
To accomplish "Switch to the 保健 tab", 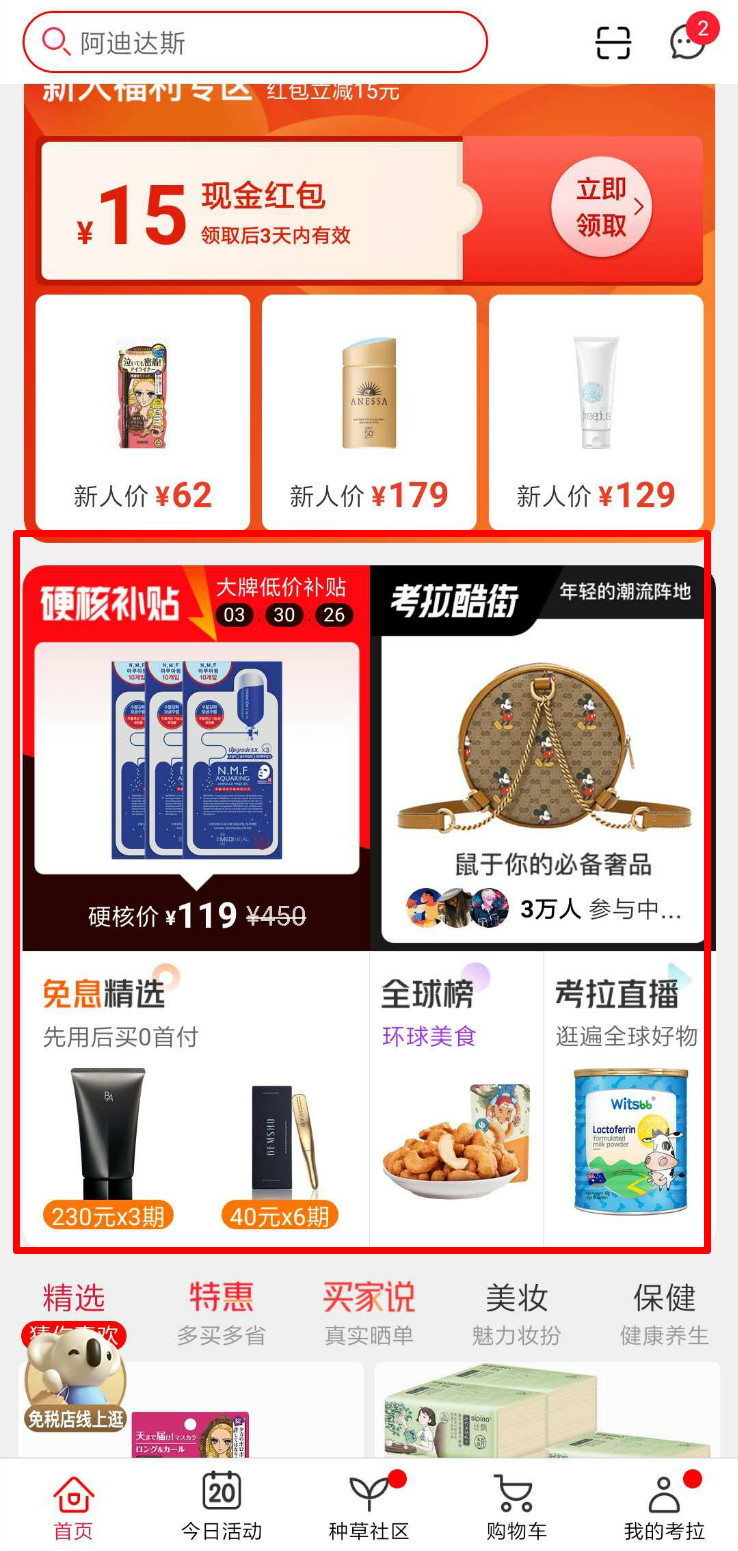I will [663, 1299].
